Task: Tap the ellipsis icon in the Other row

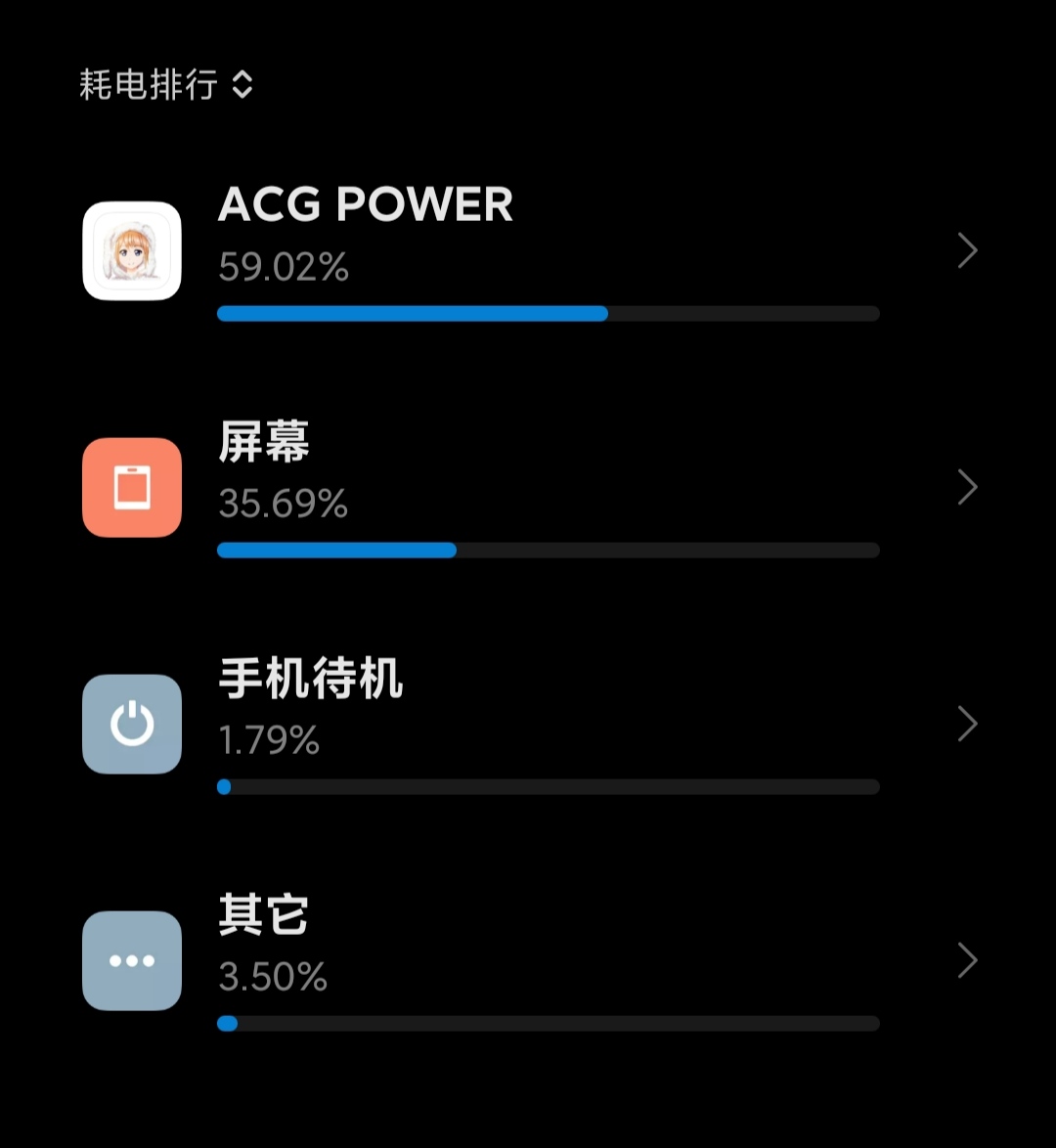Action: click(131, 961)
